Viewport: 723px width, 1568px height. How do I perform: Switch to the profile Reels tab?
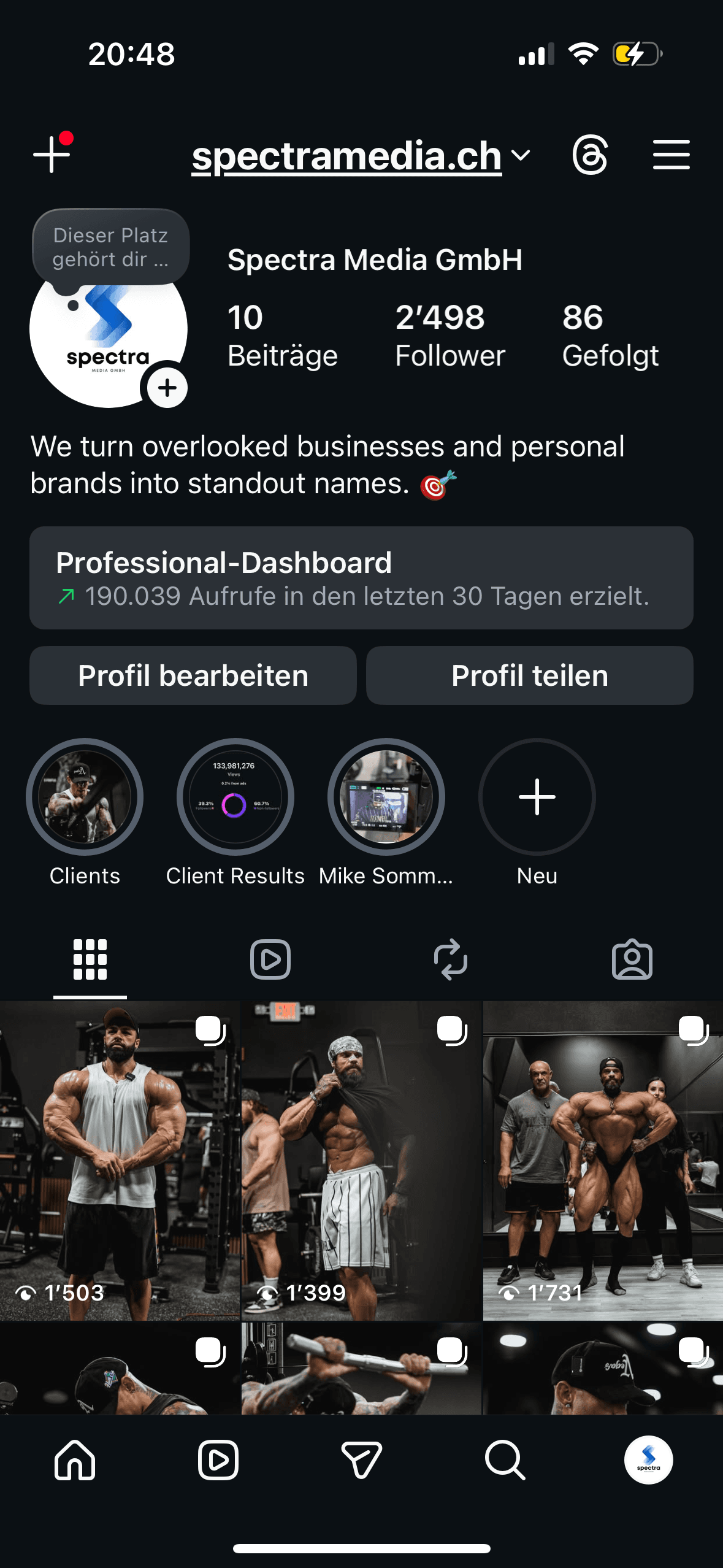270,961
